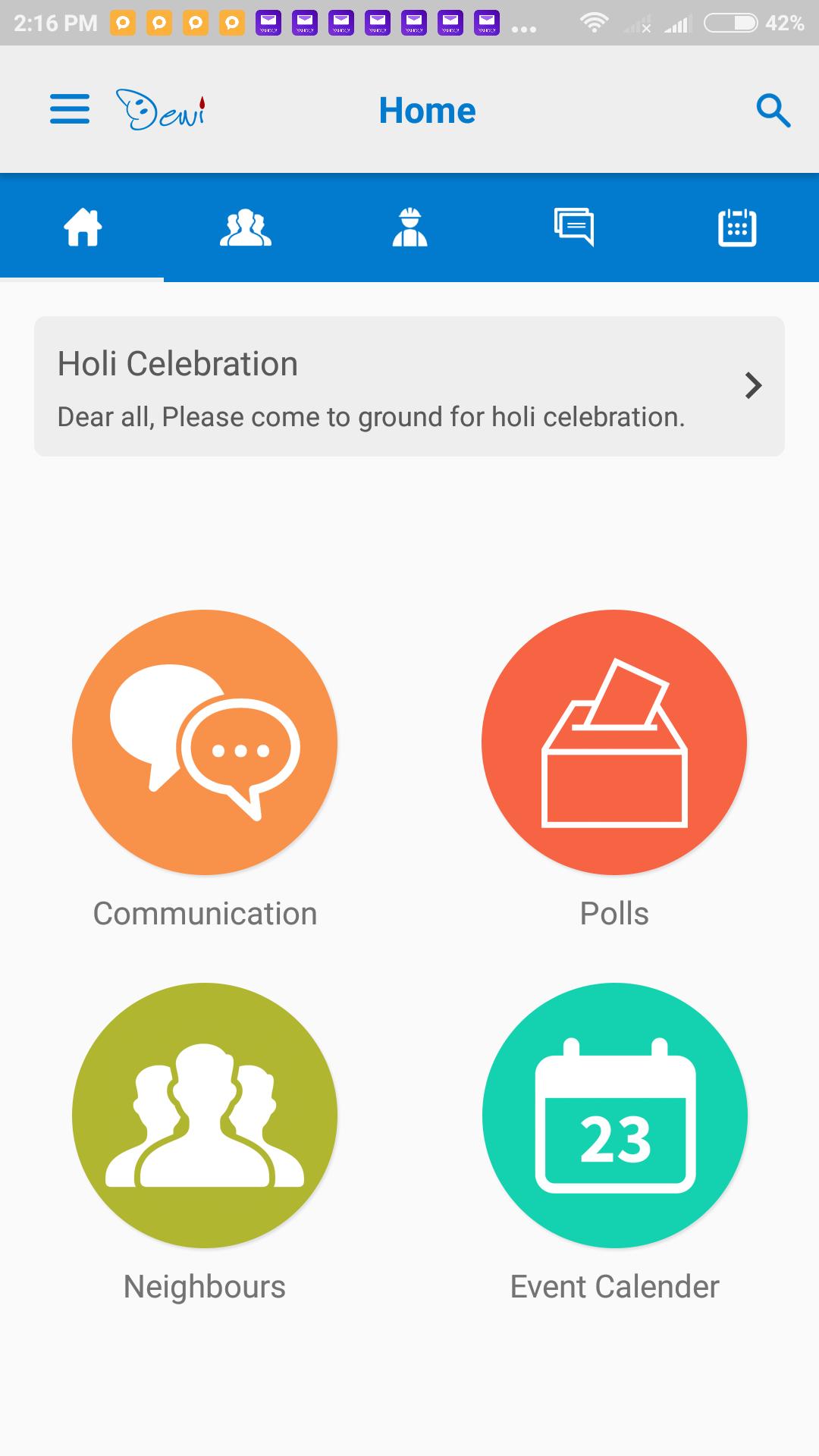Open the worker helmet tab
This screenshot has width=819, height=1456.
[x=409, y=227]
